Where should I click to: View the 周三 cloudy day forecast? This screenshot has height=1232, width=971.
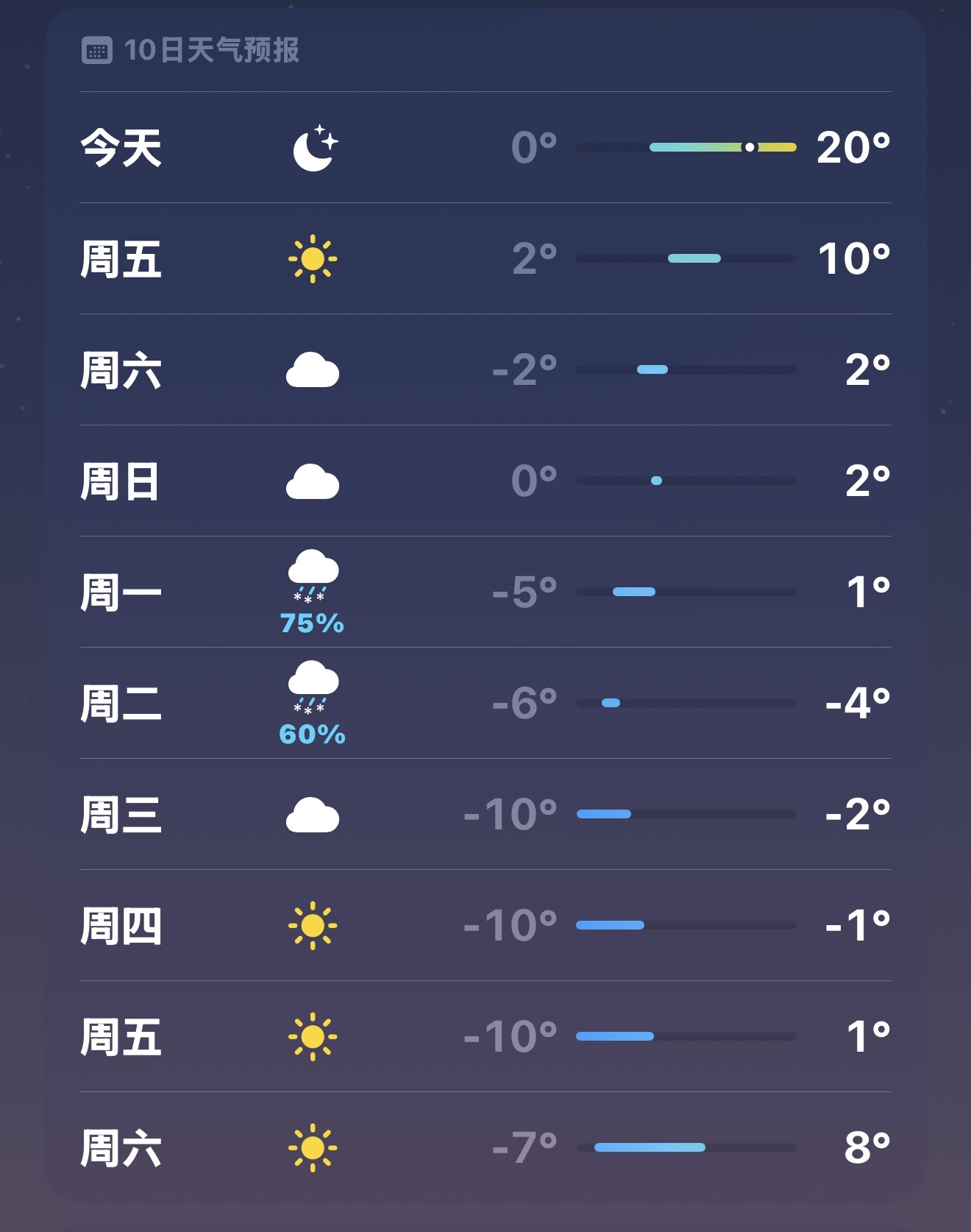tap(485, 814)
